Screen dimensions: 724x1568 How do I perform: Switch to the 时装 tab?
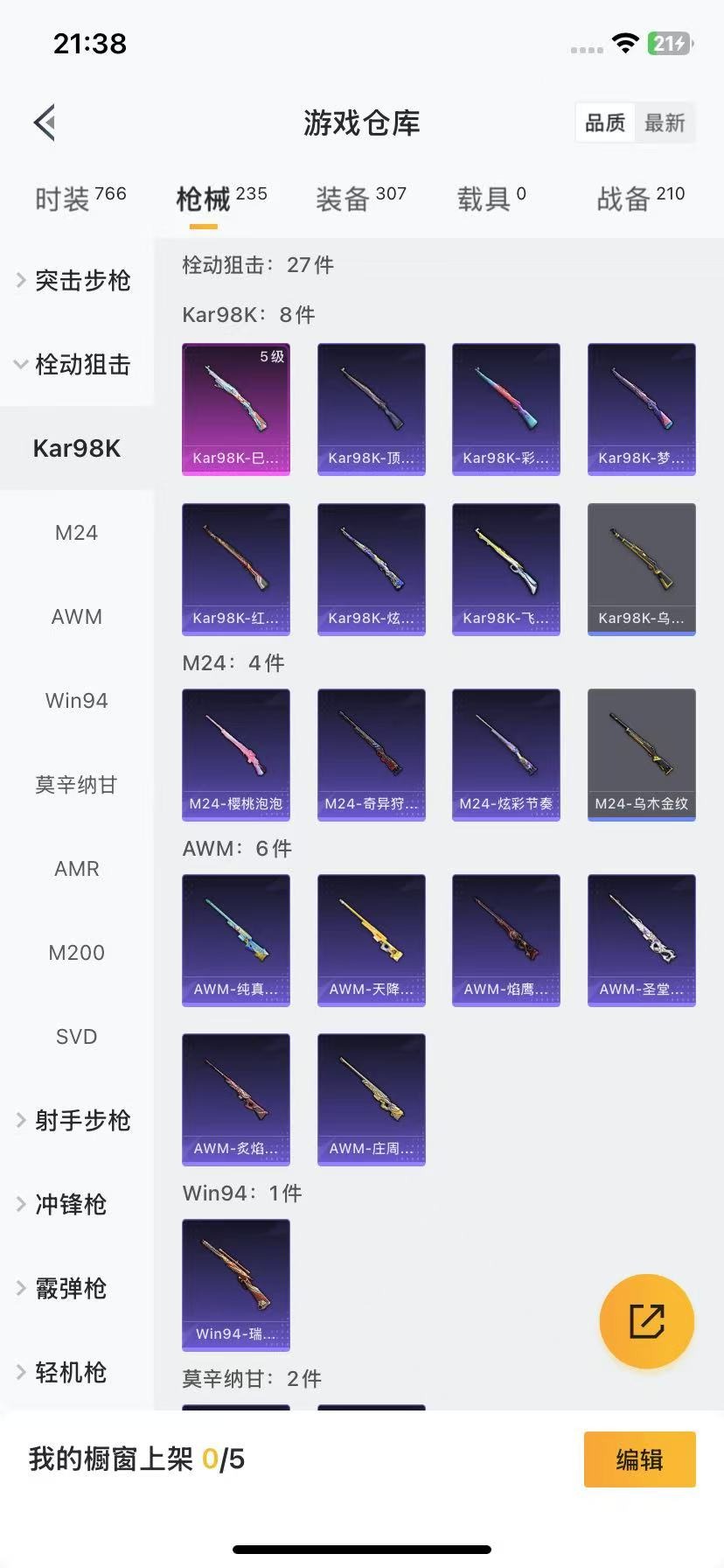tap(80, 199)
